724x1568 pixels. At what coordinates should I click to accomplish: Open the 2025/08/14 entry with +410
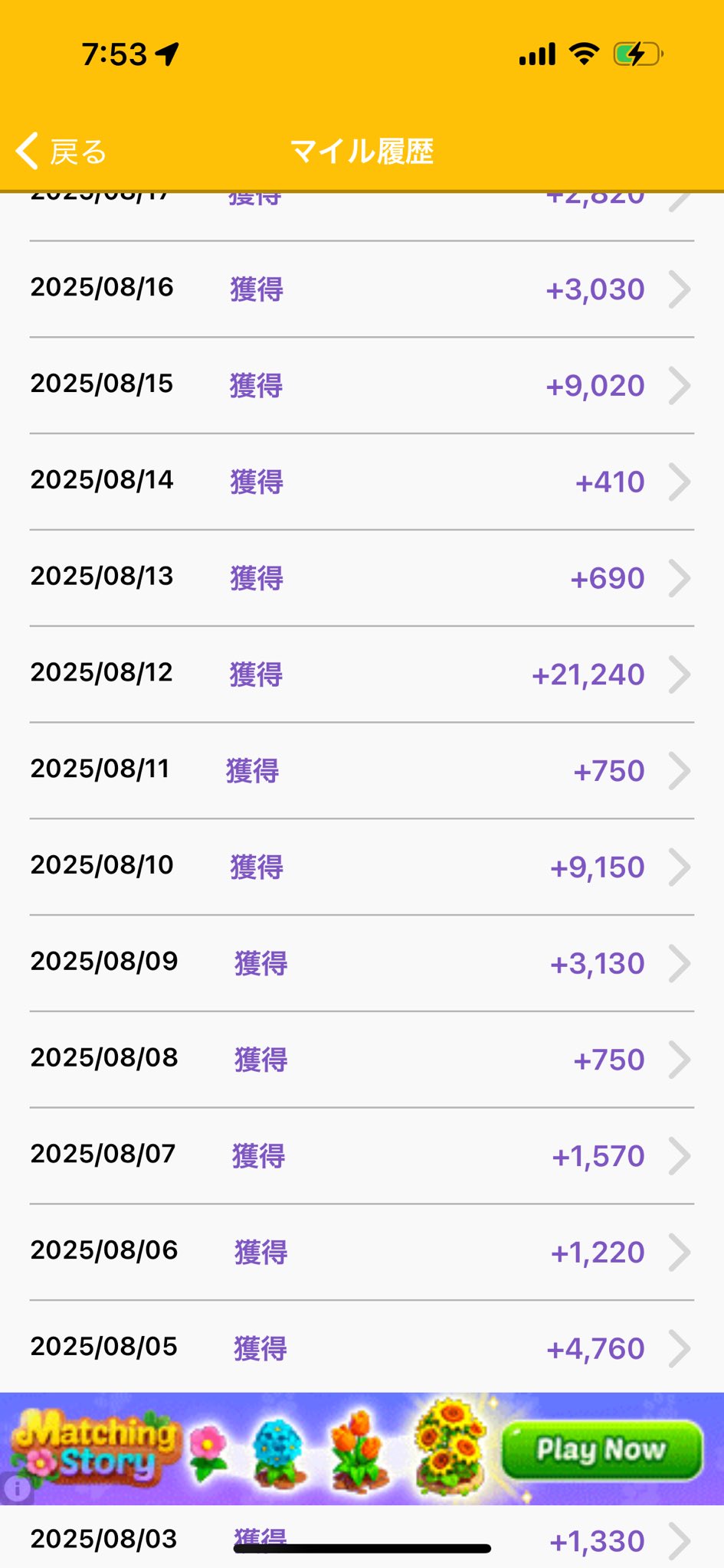362,482
